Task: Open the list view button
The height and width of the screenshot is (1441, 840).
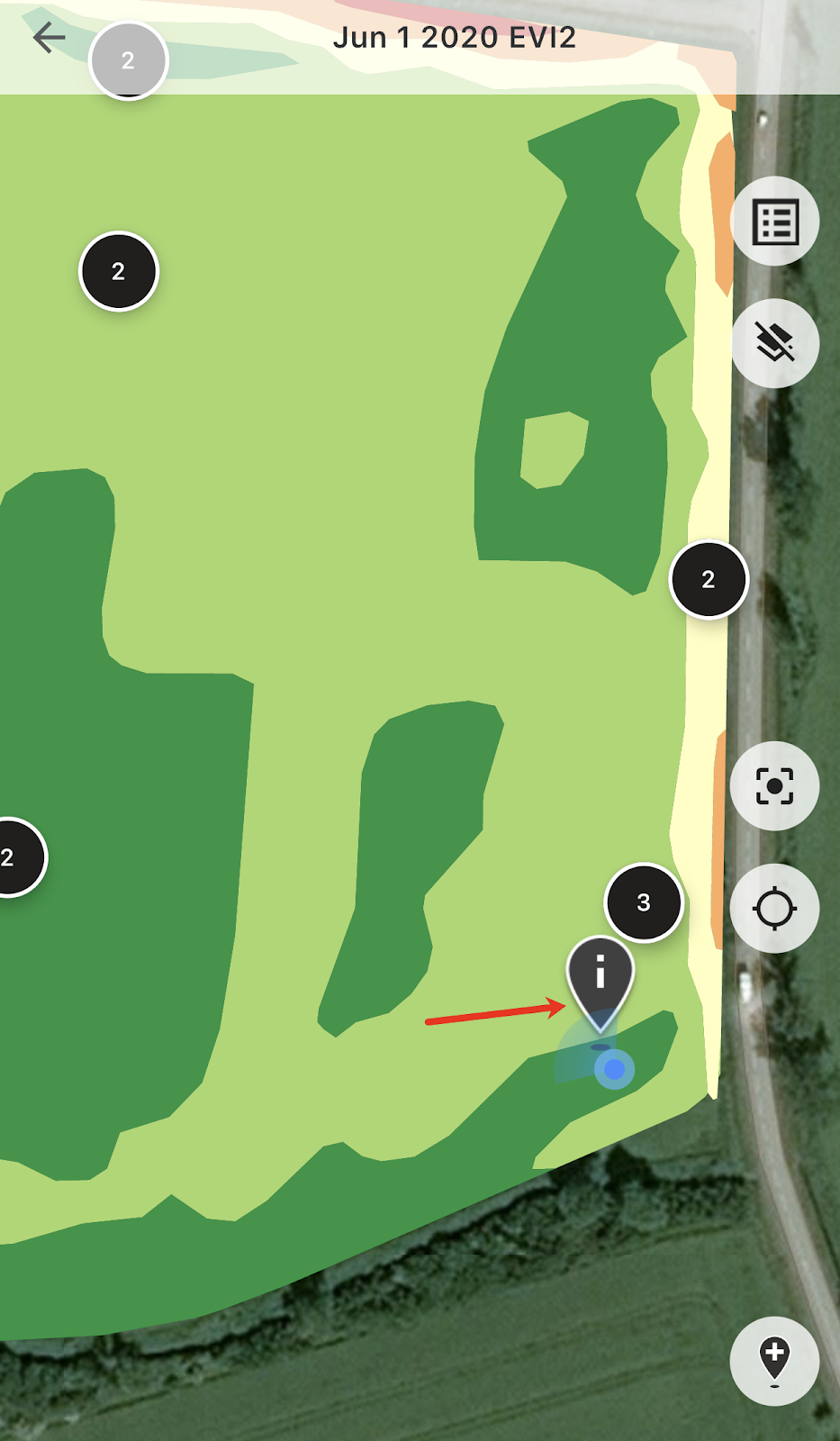Action: click(x=774, y=222)
